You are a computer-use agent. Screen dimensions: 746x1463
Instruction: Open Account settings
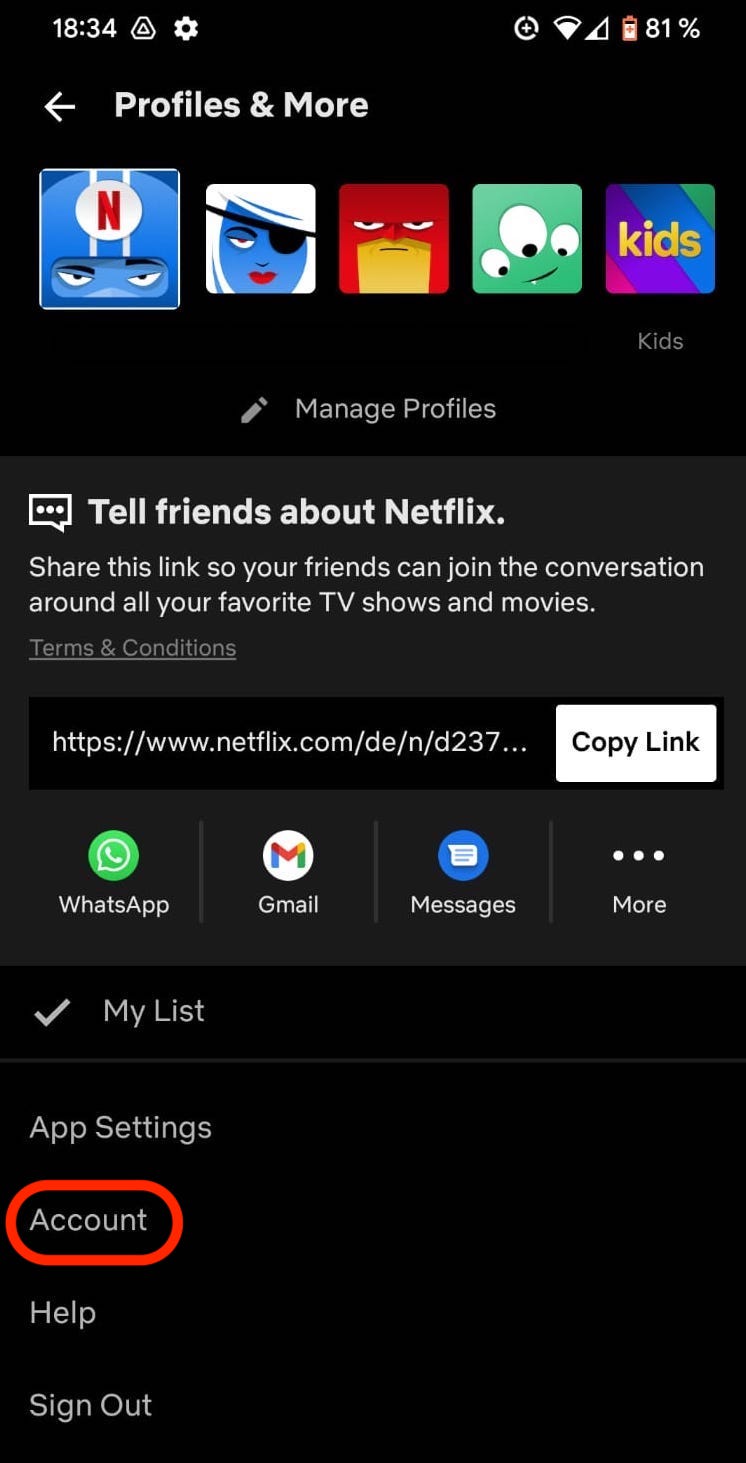(x=90, y=1220)
